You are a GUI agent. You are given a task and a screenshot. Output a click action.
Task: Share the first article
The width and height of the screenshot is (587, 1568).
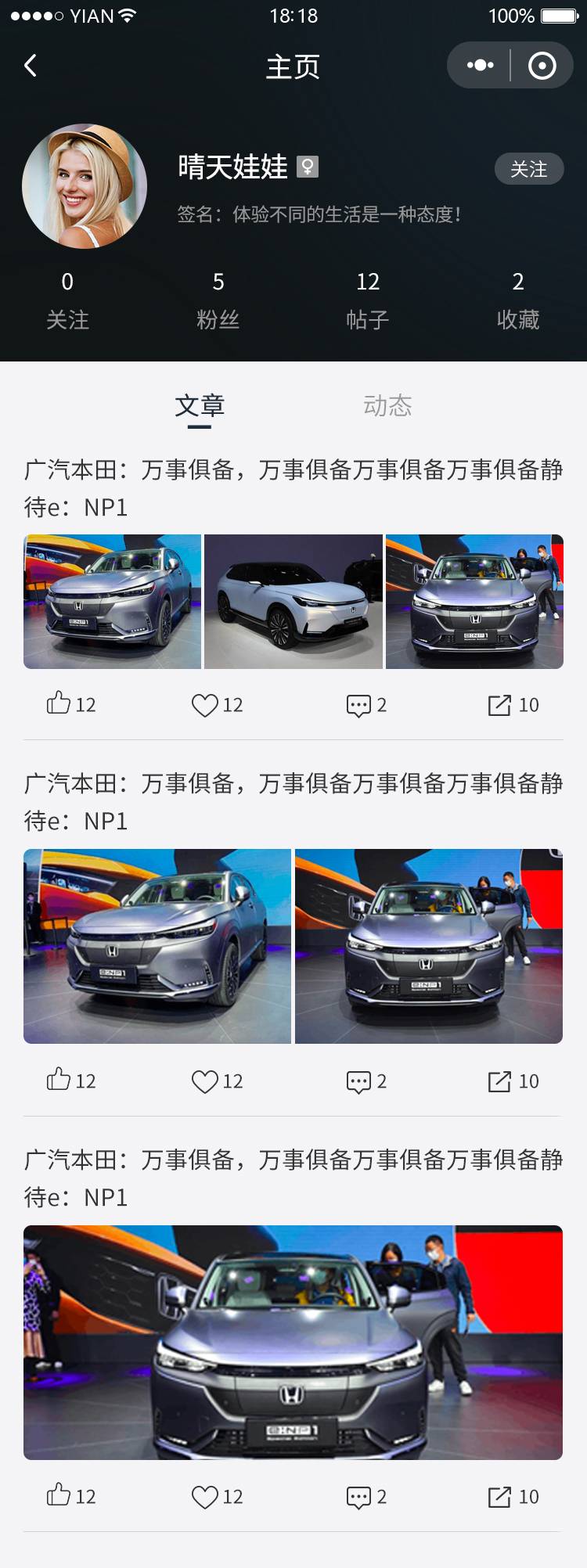point(513,705)
